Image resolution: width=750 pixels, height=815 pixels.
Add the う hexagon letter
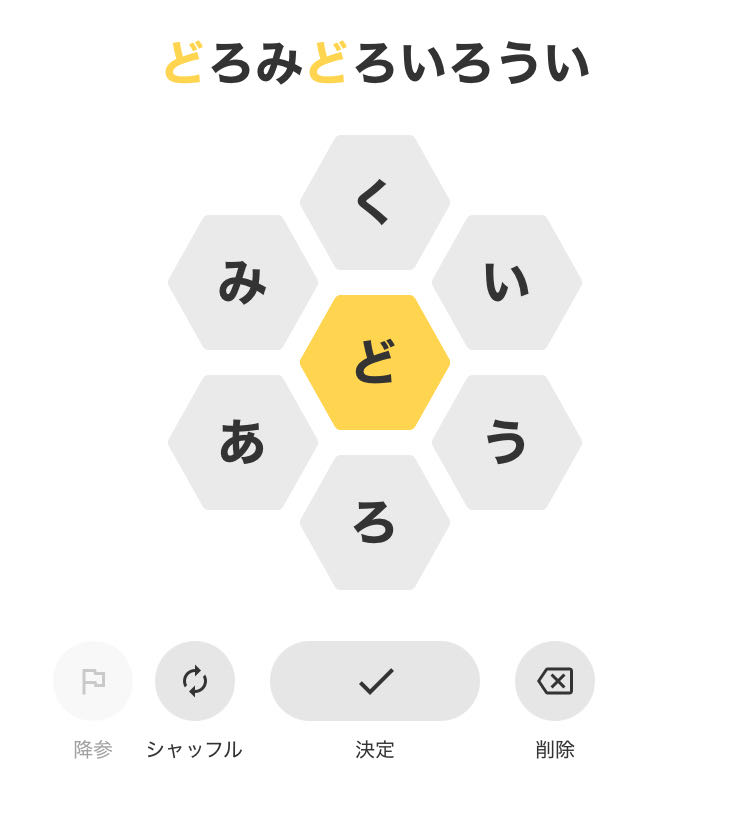(x=507, y=442)
